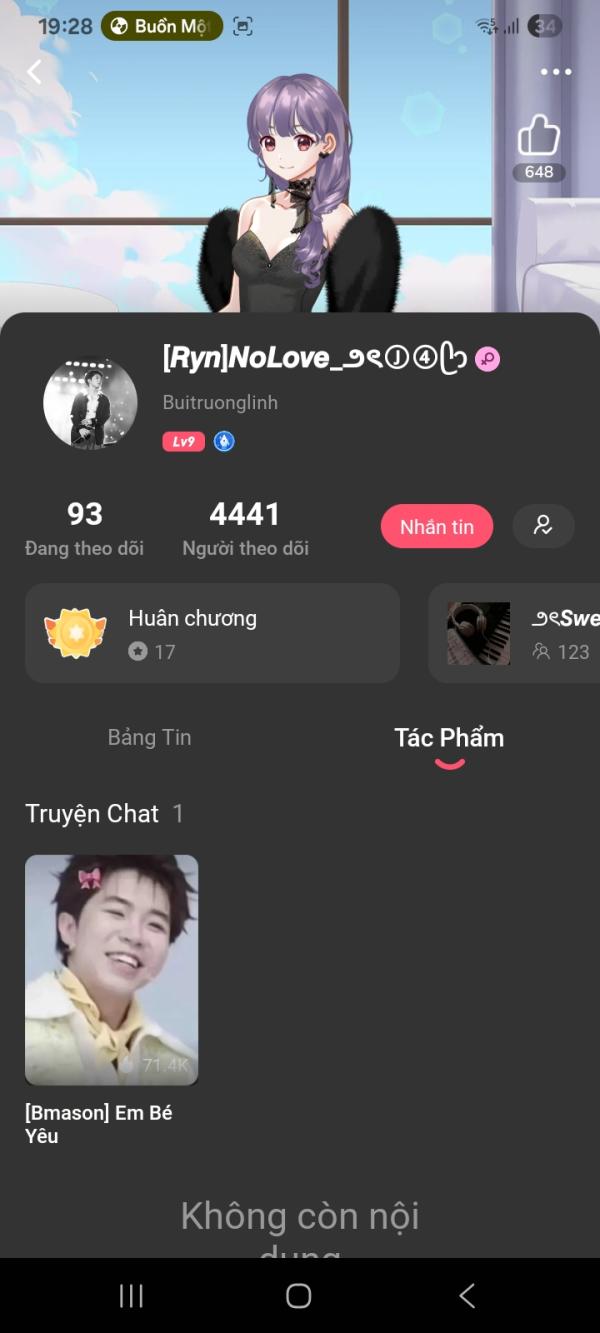The width and height of the screenshot is (600, 1333).
Task: Open the Huân chương medals card
Action: (x=212, y=633)
